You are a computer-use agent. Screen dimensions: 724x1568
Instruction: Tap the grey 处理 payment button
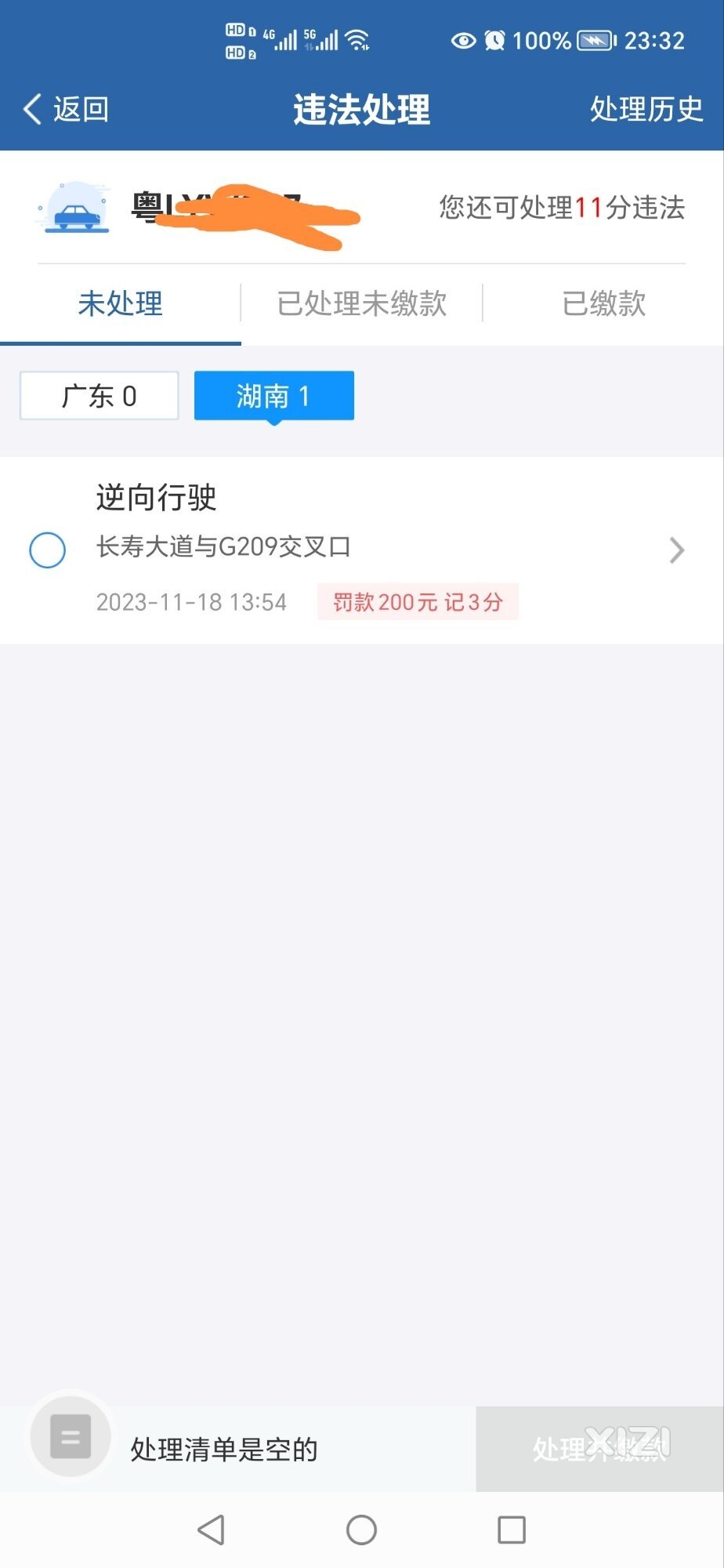tap(599, 1448)
